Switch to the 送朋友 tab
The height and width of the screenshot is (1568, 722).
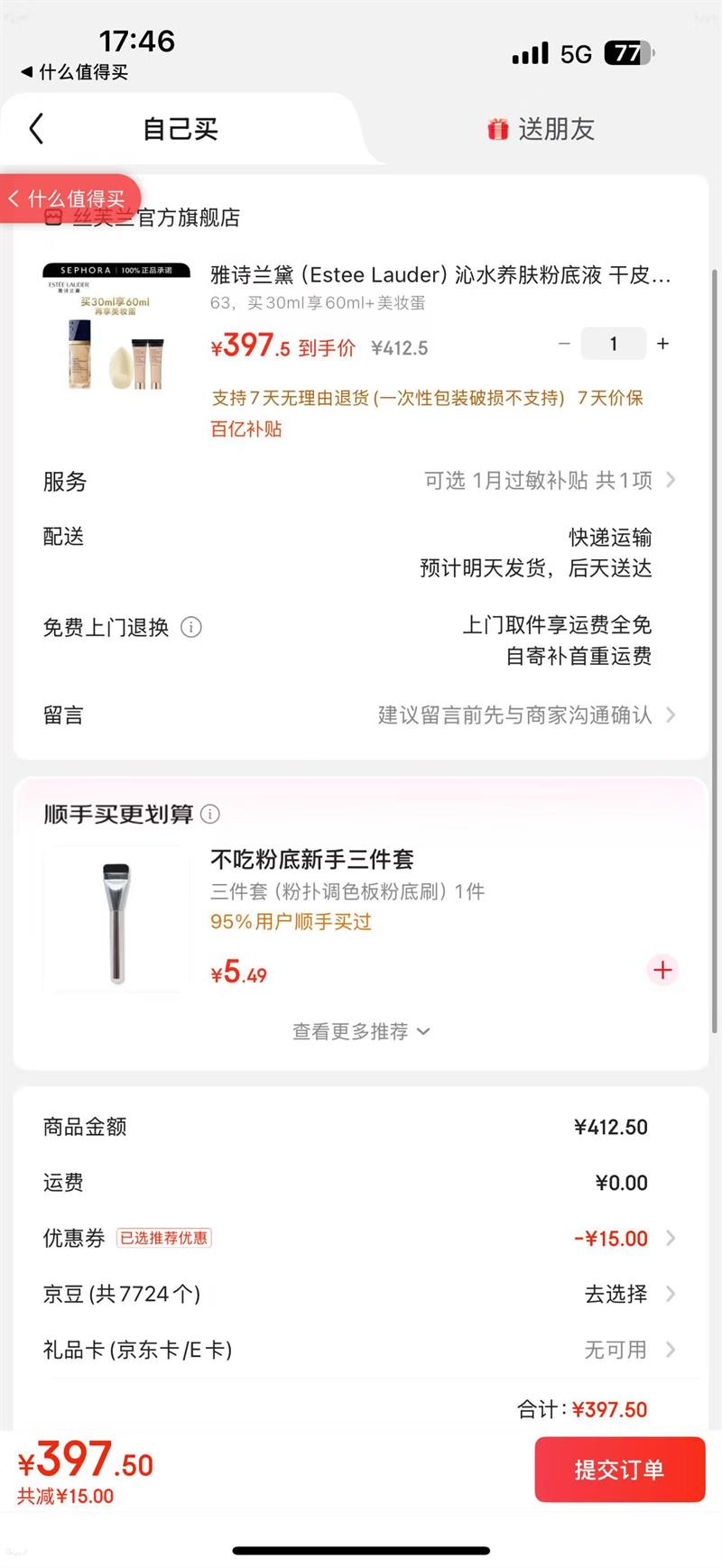(x=541, y=130)
